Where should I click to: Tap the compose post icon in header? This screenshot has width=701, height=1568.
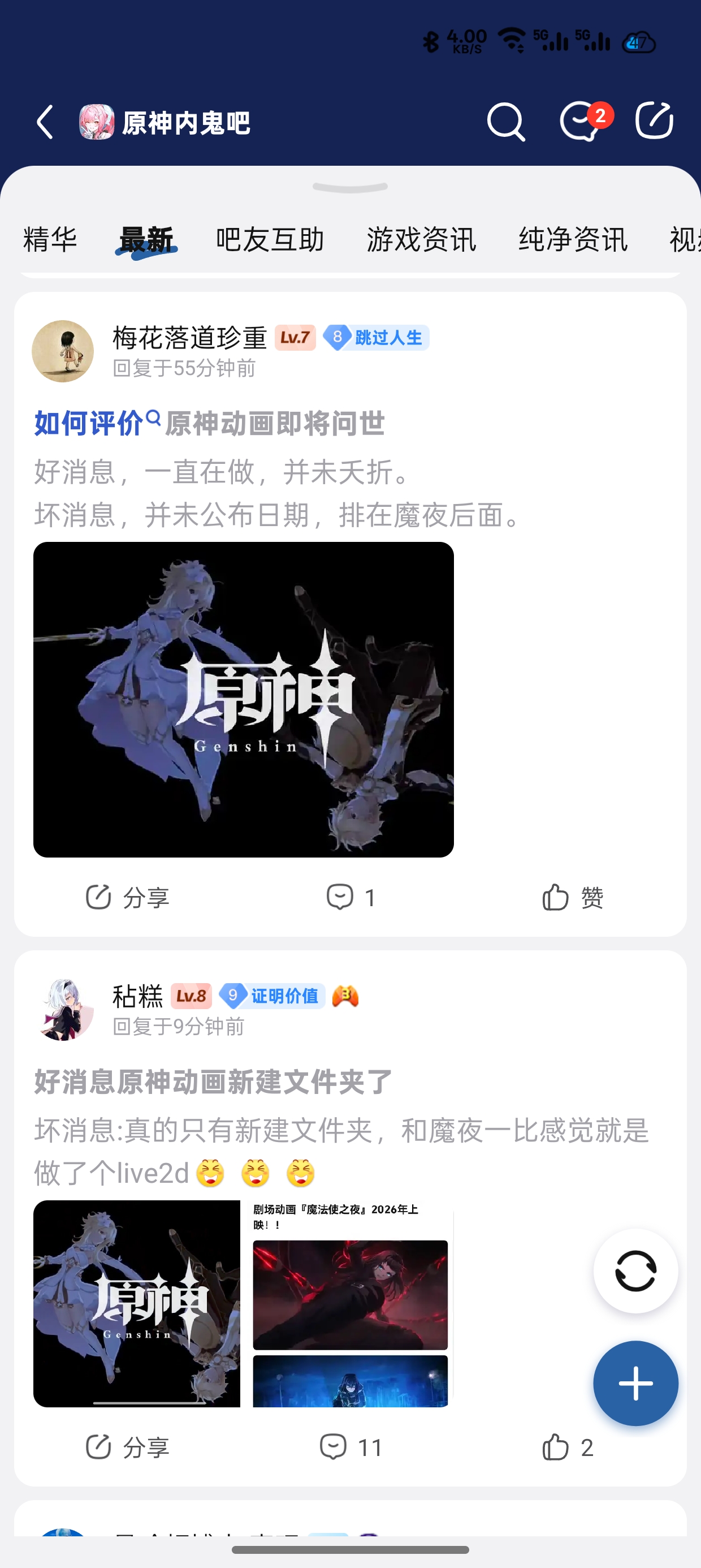click(x=654, y=120)
